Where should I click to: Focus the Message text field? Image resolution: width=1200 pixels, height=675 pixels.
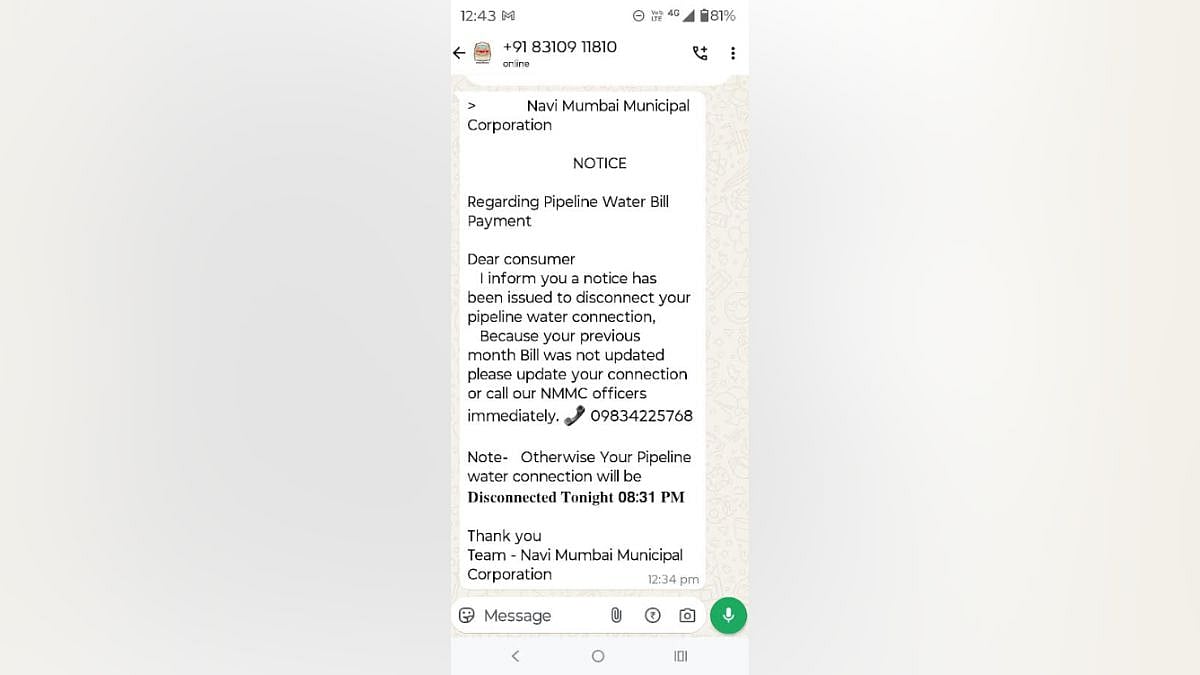coord(540,616)
